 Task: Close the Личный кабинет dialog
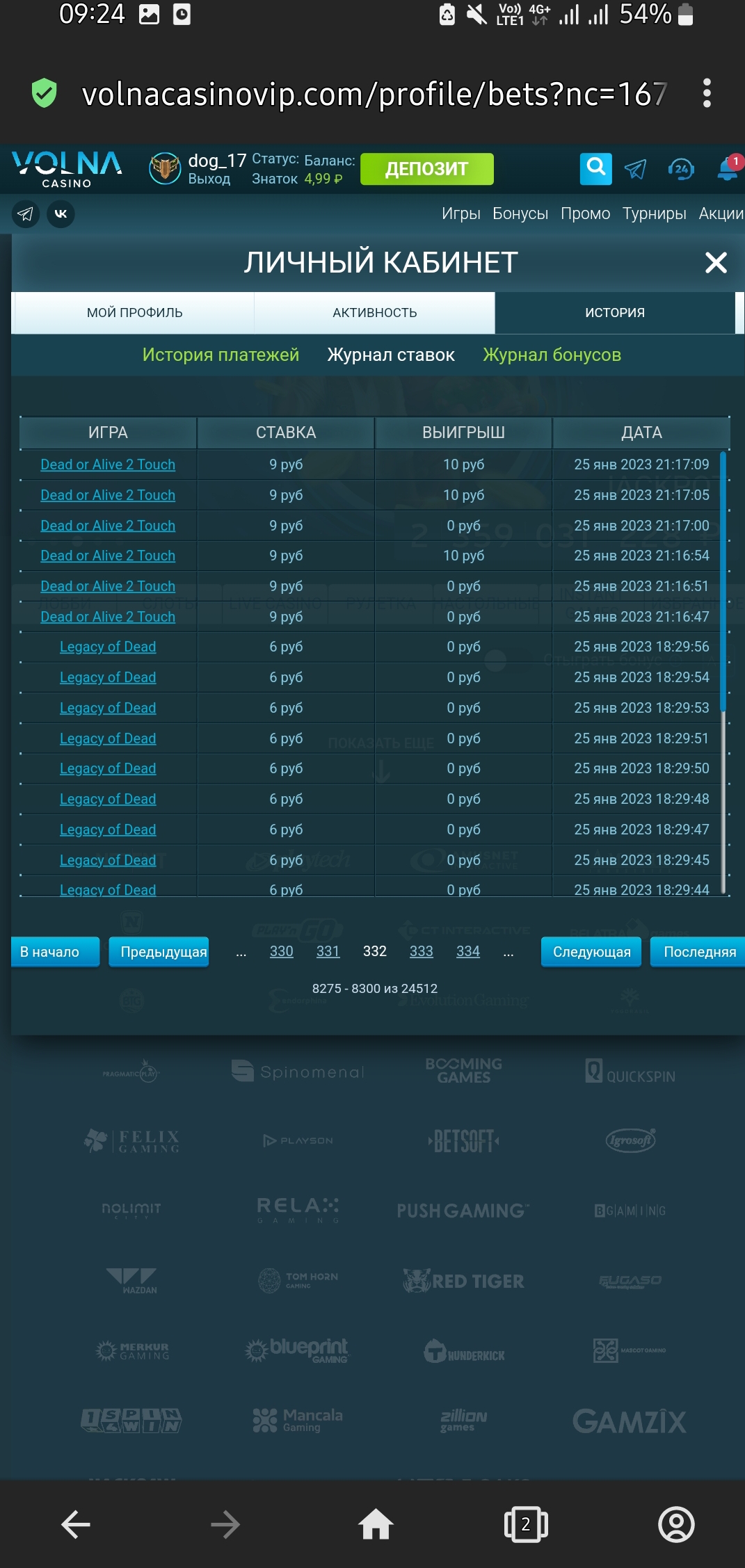click(x=716, y=263)
